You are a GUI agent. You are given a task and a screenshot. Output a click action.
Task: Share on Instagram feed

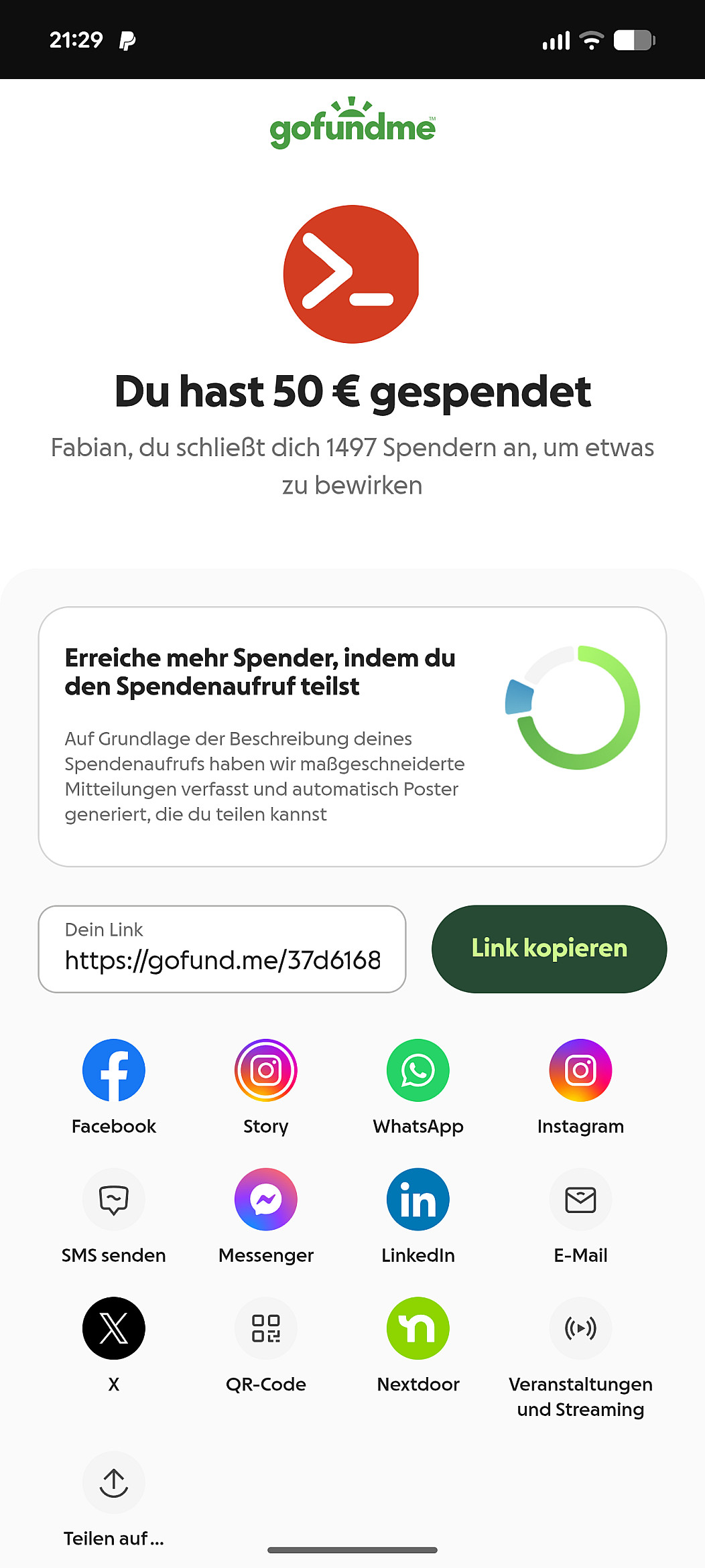(580, 1070)
